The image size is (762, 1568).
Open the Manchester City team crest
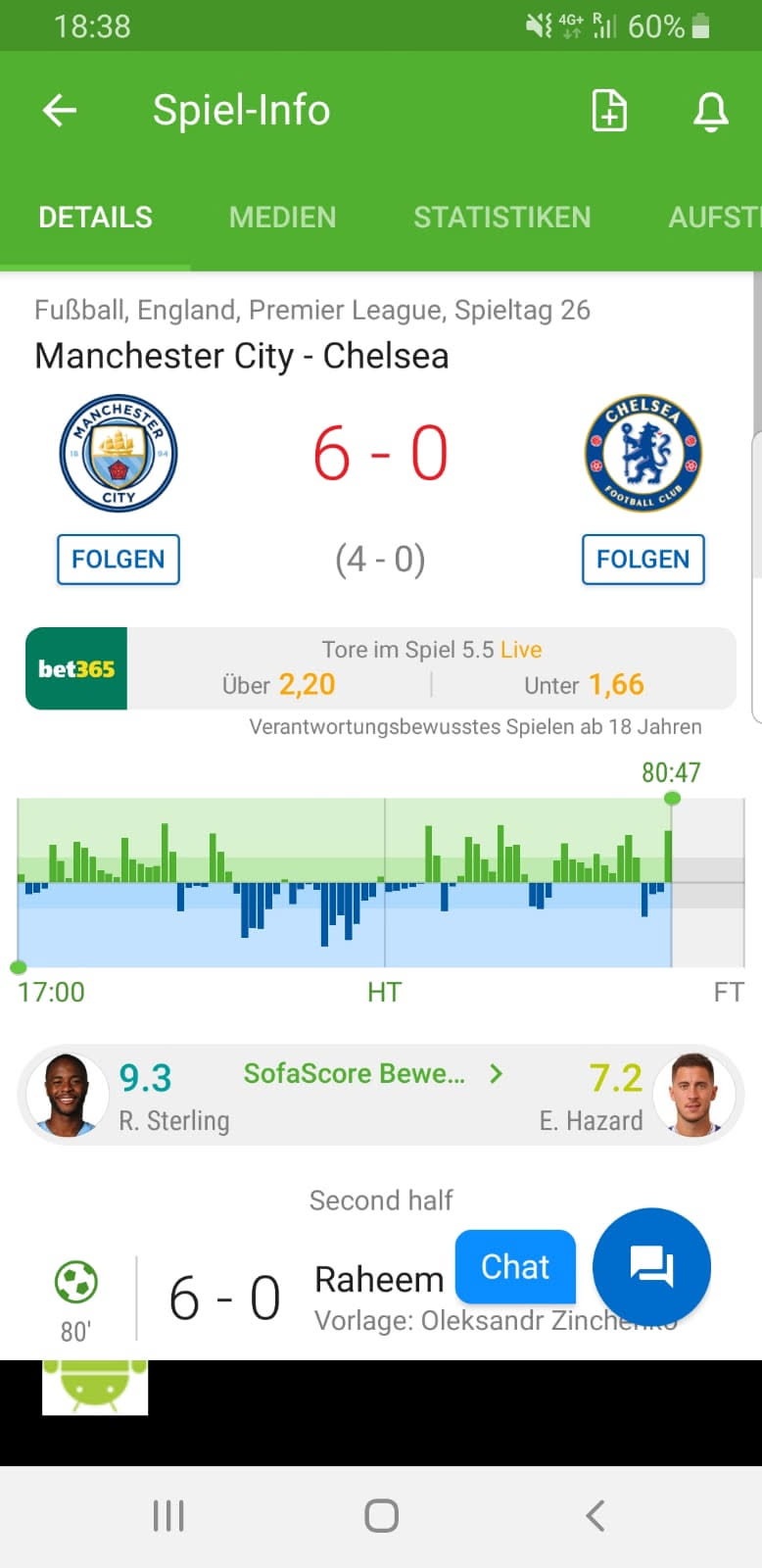click(x=119, y=453)
